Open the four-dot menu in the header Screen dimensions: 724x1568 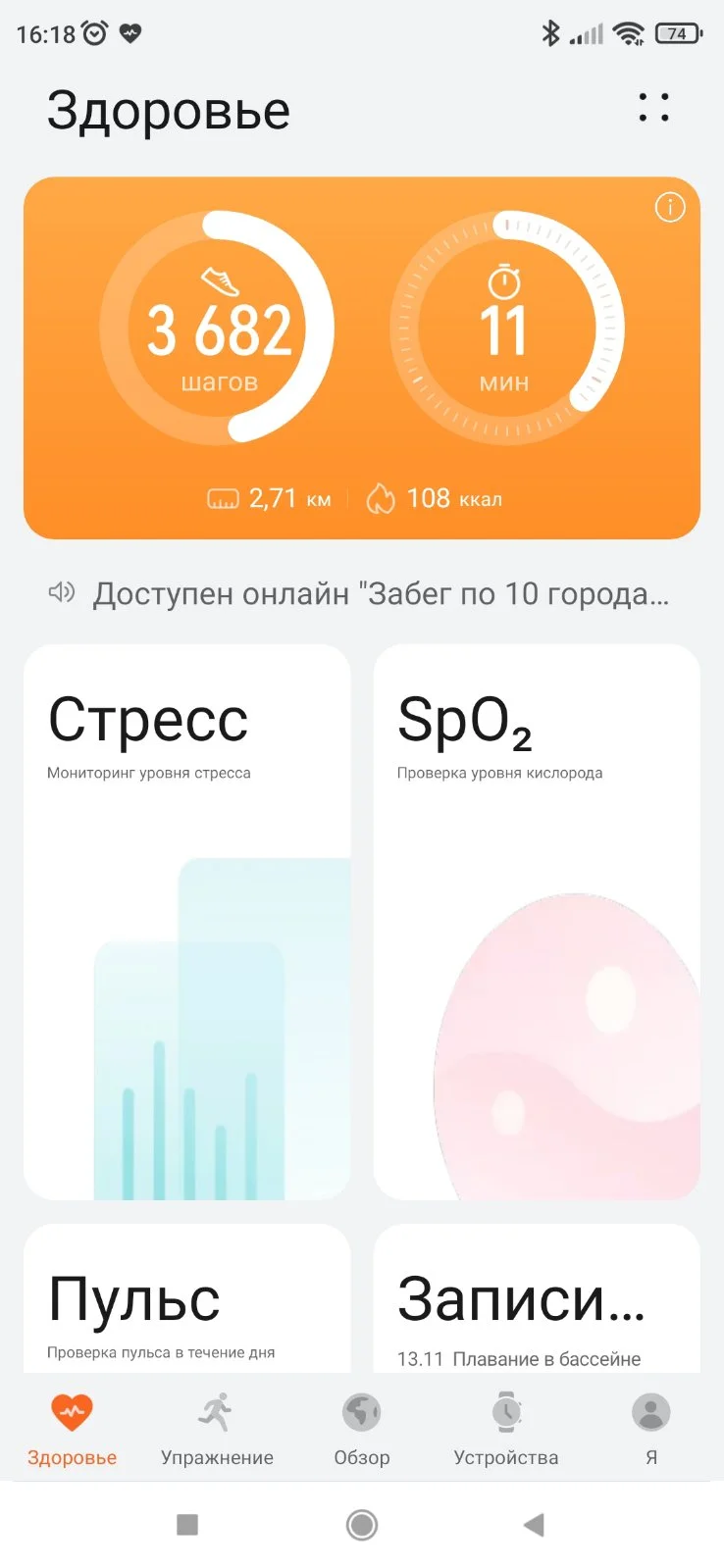click(653, 108)
